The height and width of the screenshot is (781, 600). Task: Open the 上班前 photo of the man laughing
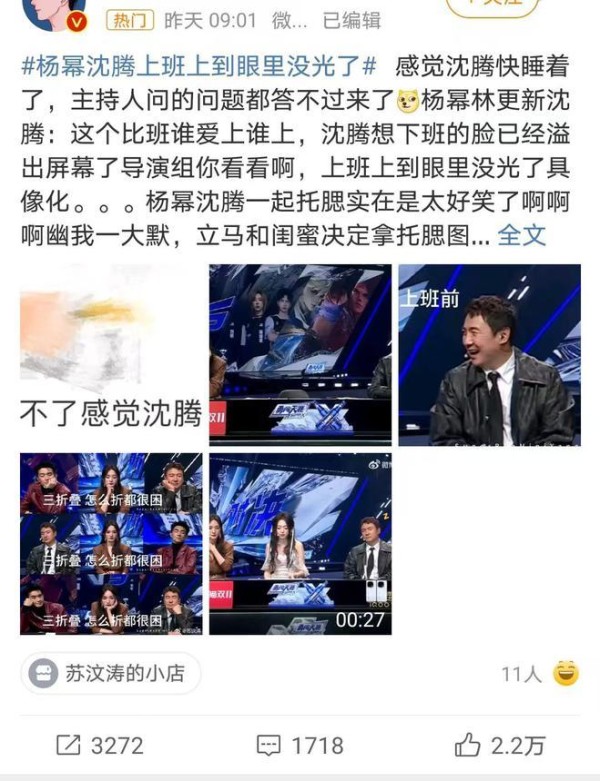click(489, 355)
